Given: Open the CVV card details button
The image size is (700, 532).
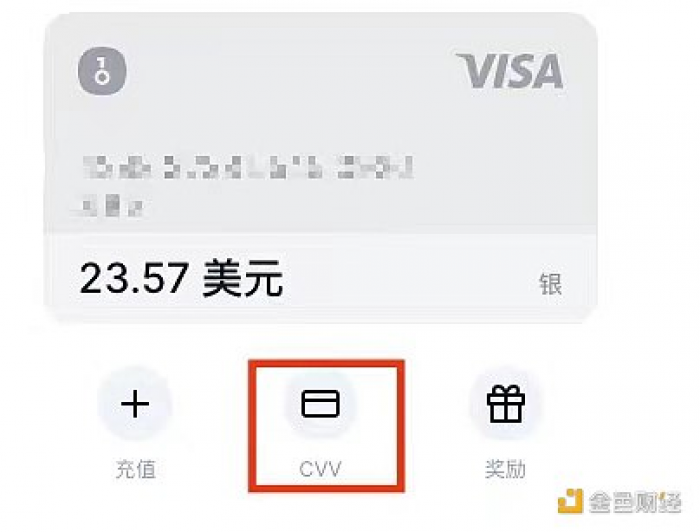Looking at the screenshot, I should click(x=320, y=404).
